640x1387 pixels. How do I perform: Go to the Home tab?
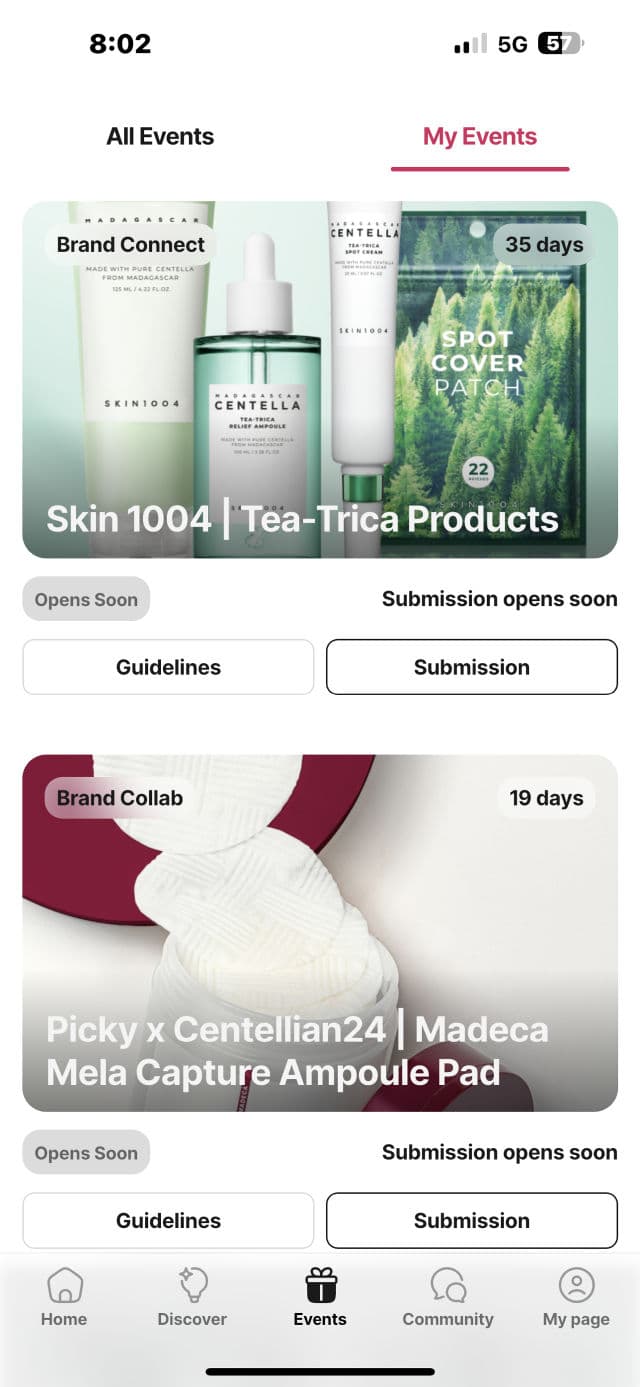(64, 1298)
